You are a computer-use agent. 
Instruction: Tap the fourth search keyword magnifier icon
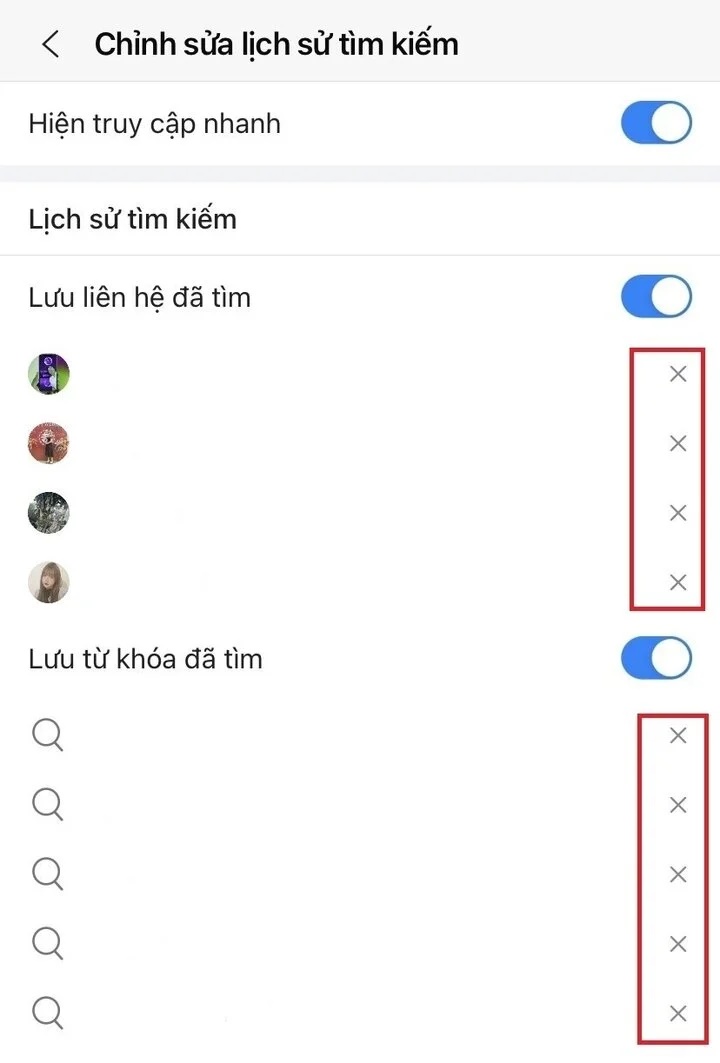48,942
